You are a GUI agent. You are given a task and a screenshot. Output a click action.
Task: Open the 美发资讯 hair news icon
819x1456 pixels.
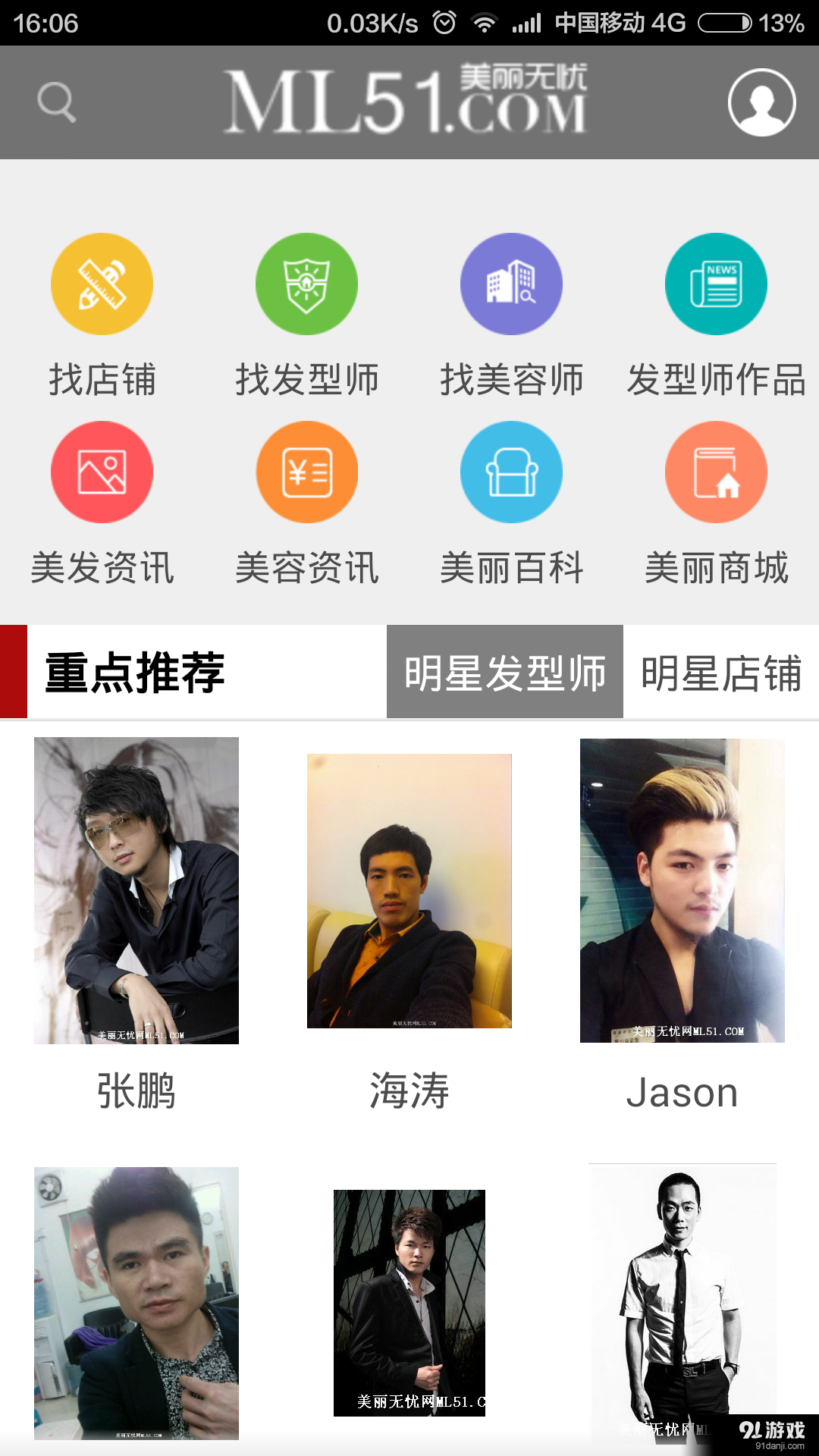[x=102, y=471]
